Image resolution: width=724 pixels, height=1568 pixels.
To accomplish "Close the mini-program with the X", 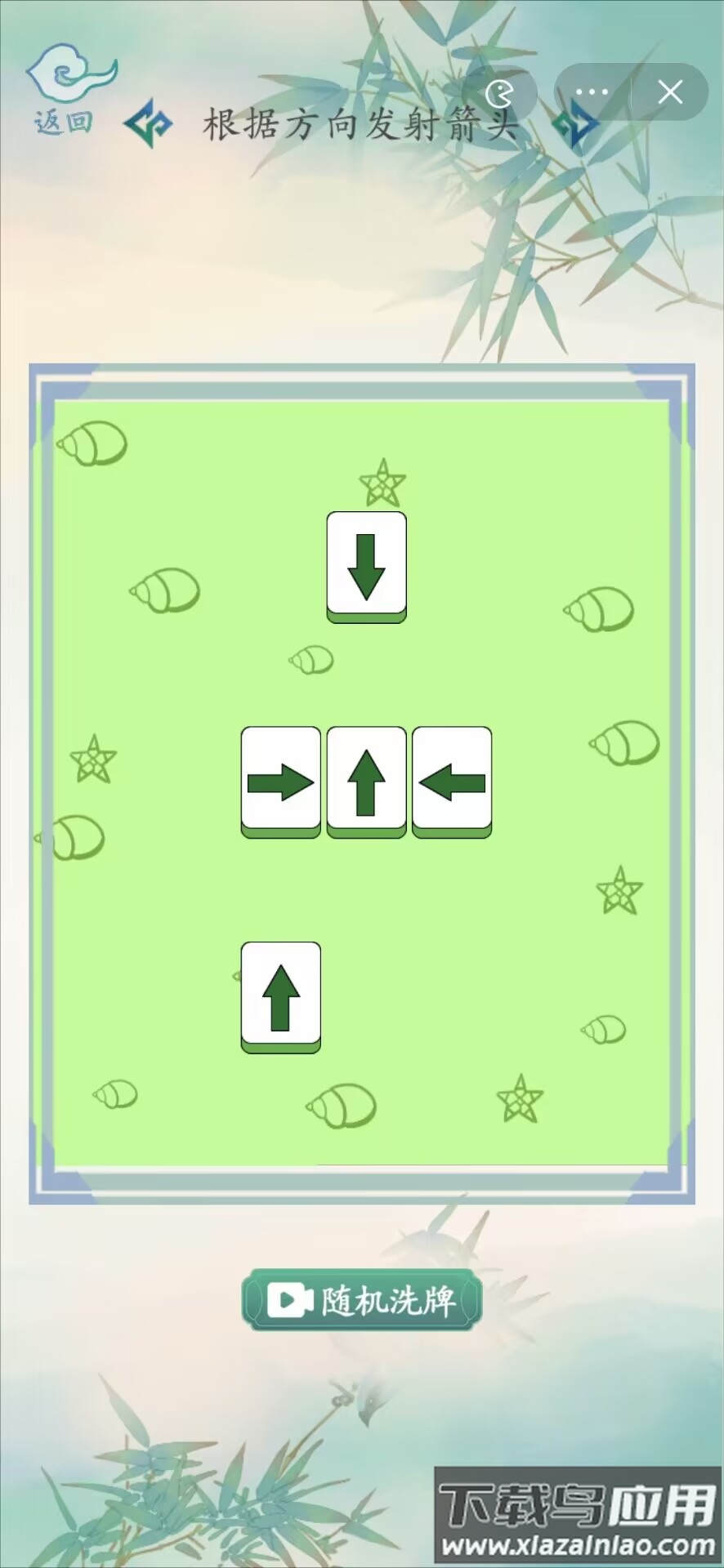I will tap(670, 92).
